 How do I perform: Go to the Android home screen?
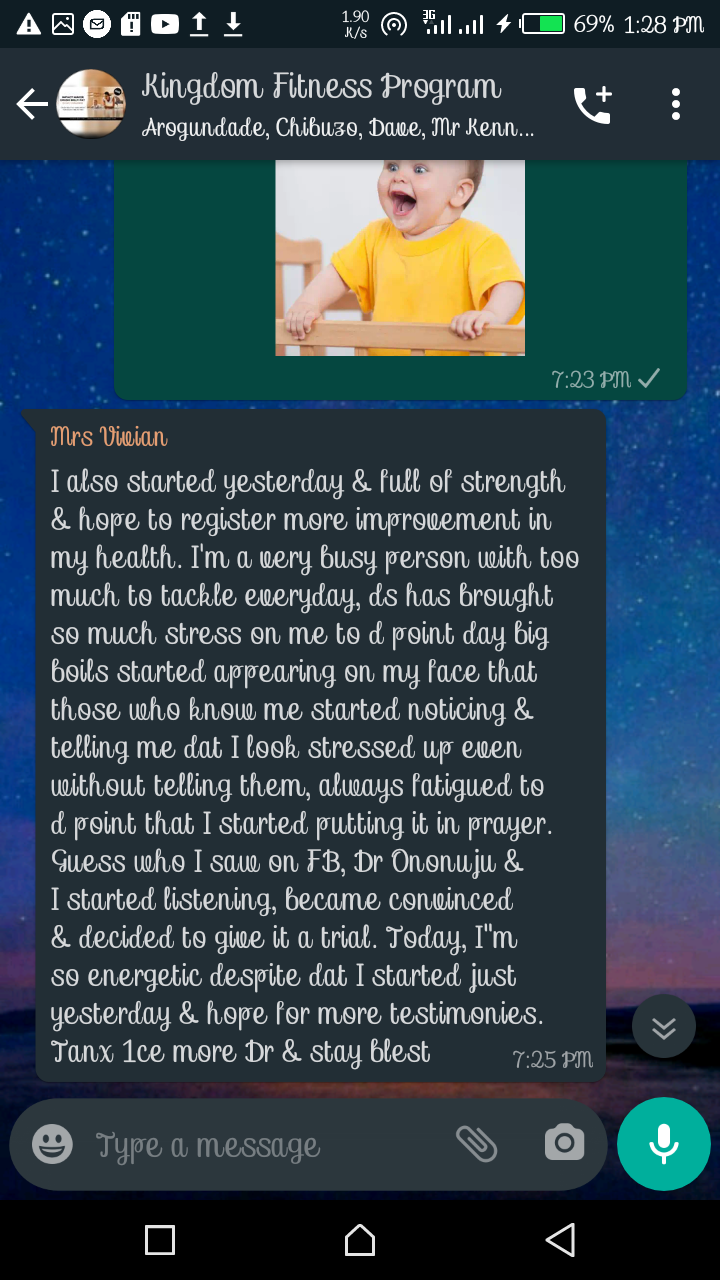click(360, 1240)
